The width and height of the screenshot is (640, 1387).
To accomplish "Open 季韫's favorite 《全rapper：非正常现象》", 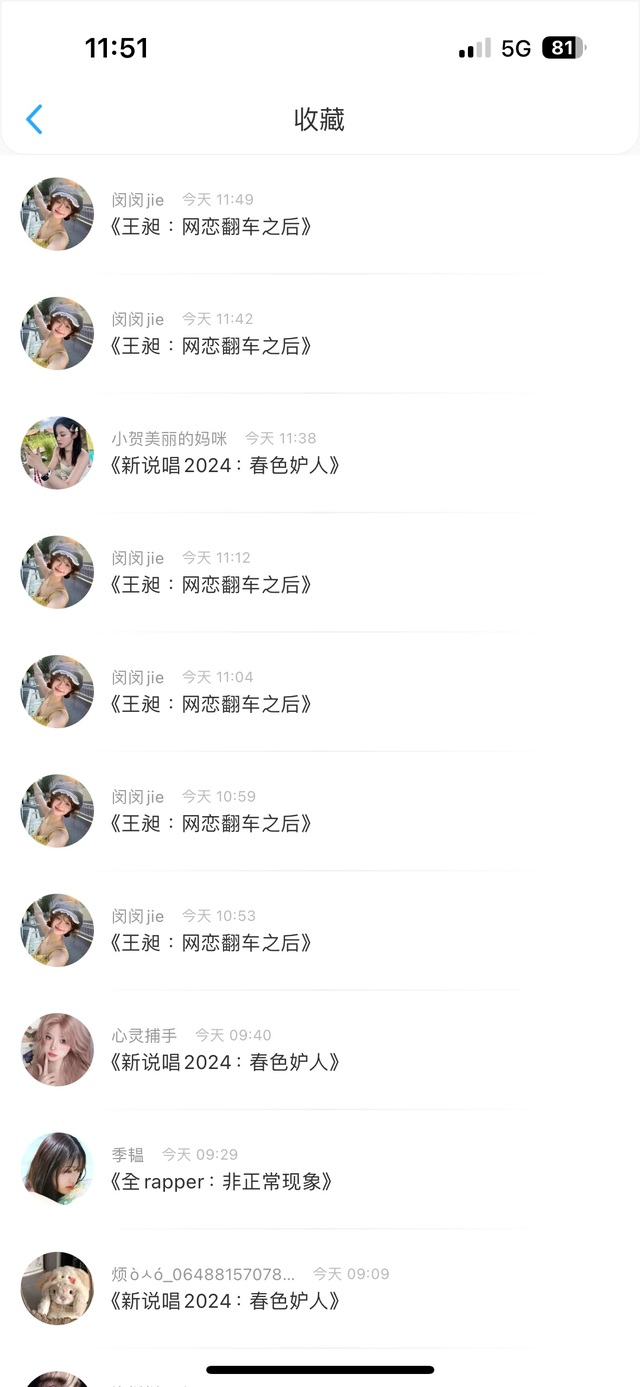I will click(320, 1168).
